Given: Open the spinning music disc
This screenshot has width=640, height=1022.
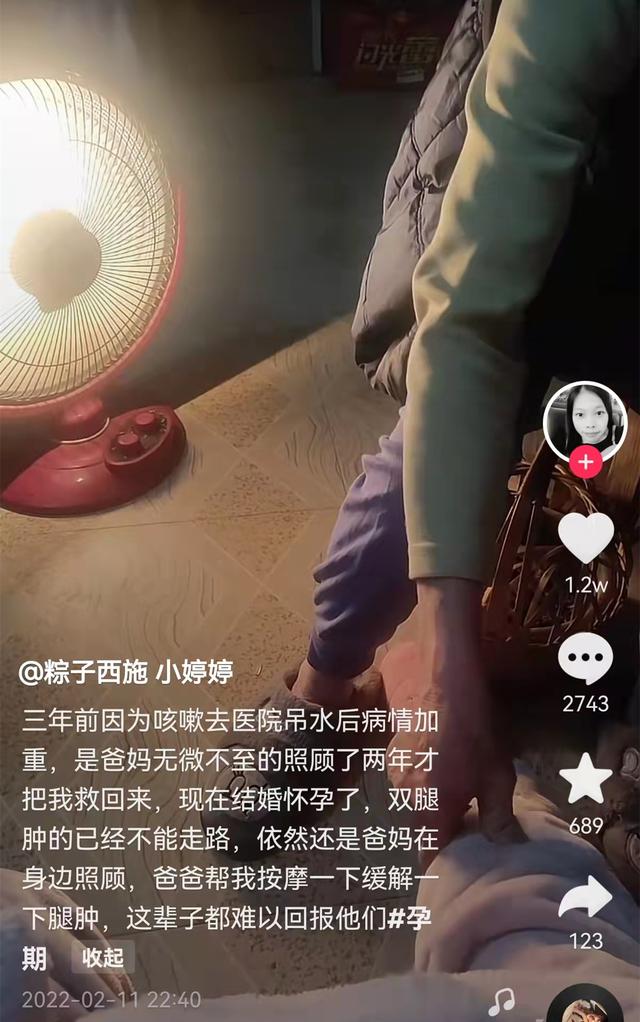Looking at the screenshot, I should tap(585, 1005).
